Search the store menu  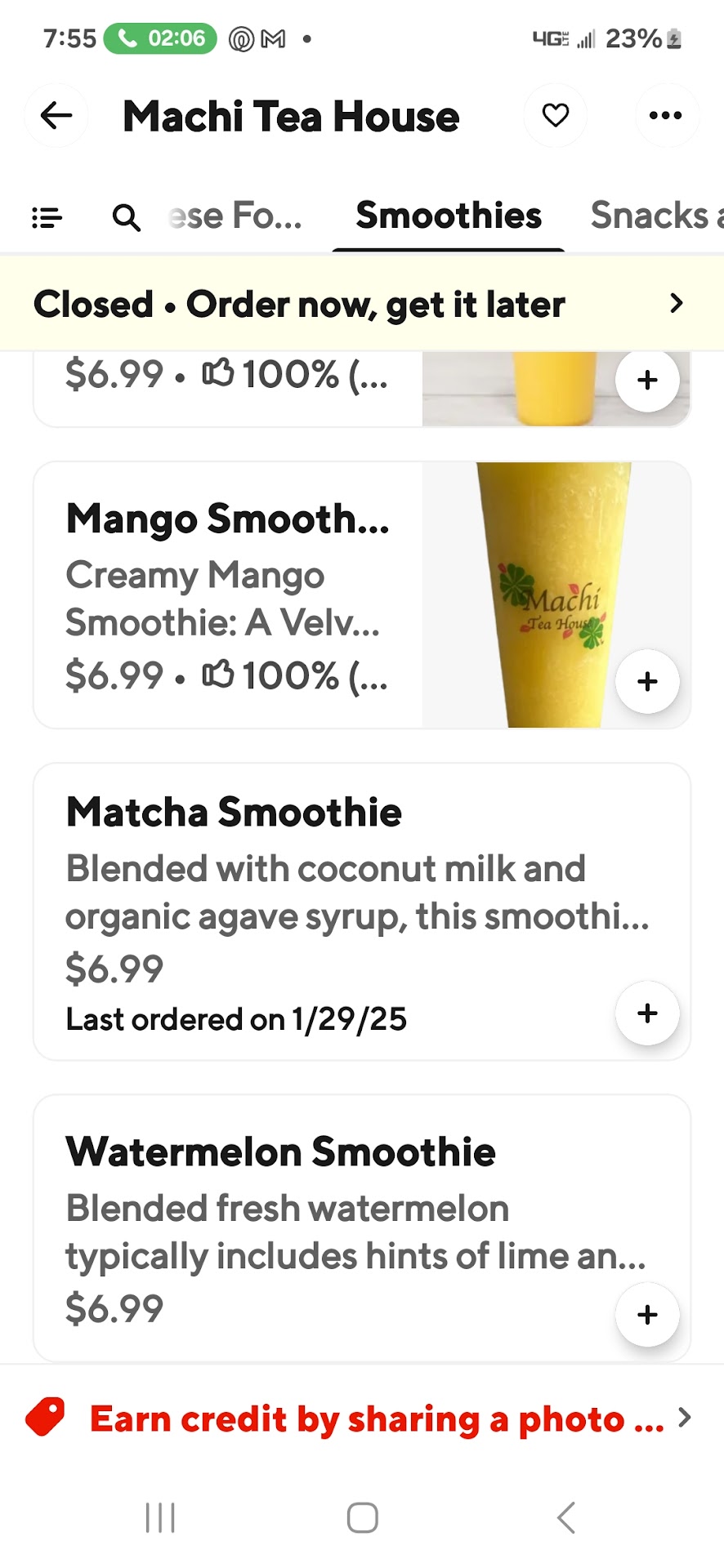coord(126,217)
